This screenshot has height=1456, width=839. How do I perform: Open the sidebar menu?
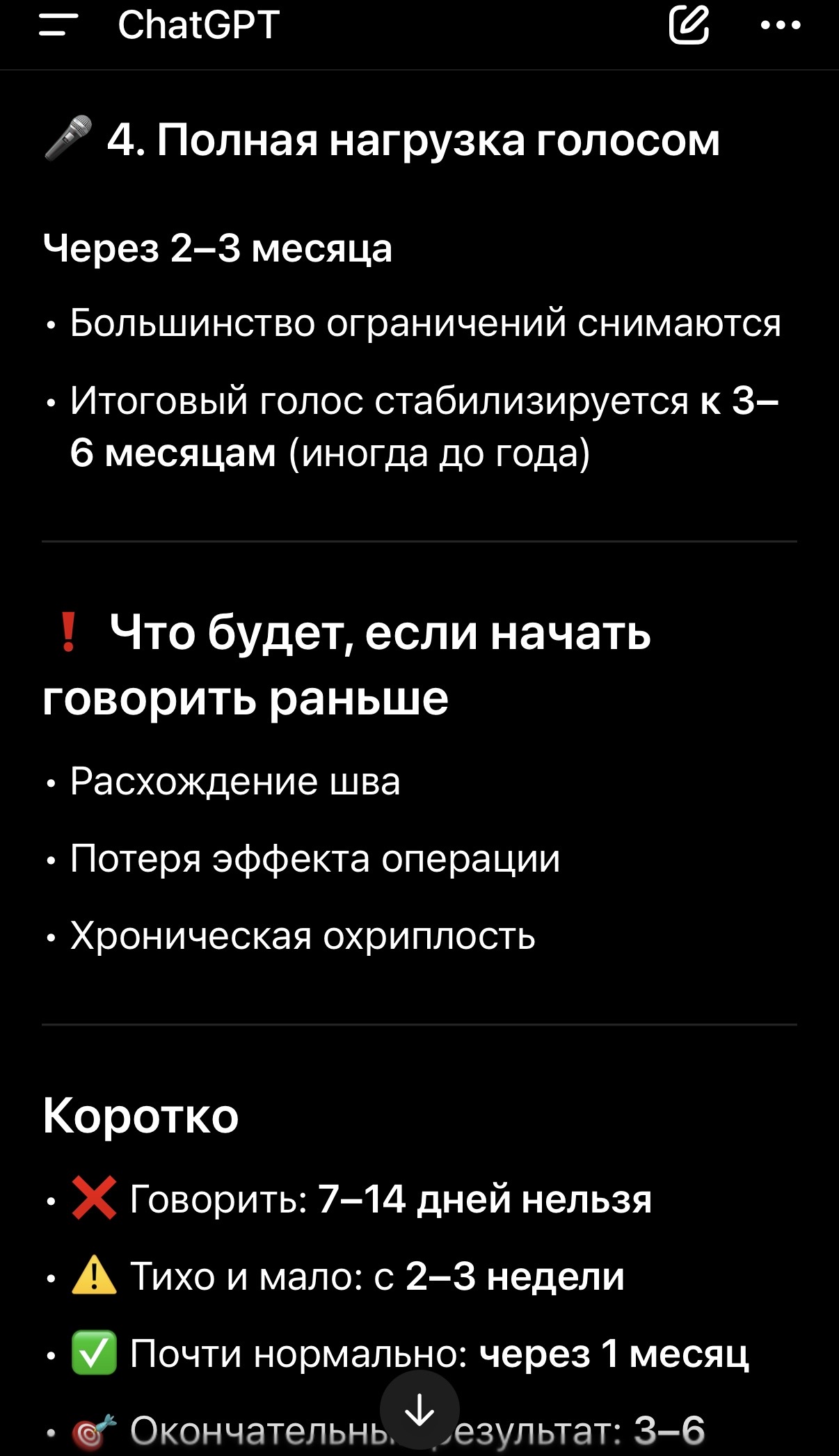coord(58,26)
